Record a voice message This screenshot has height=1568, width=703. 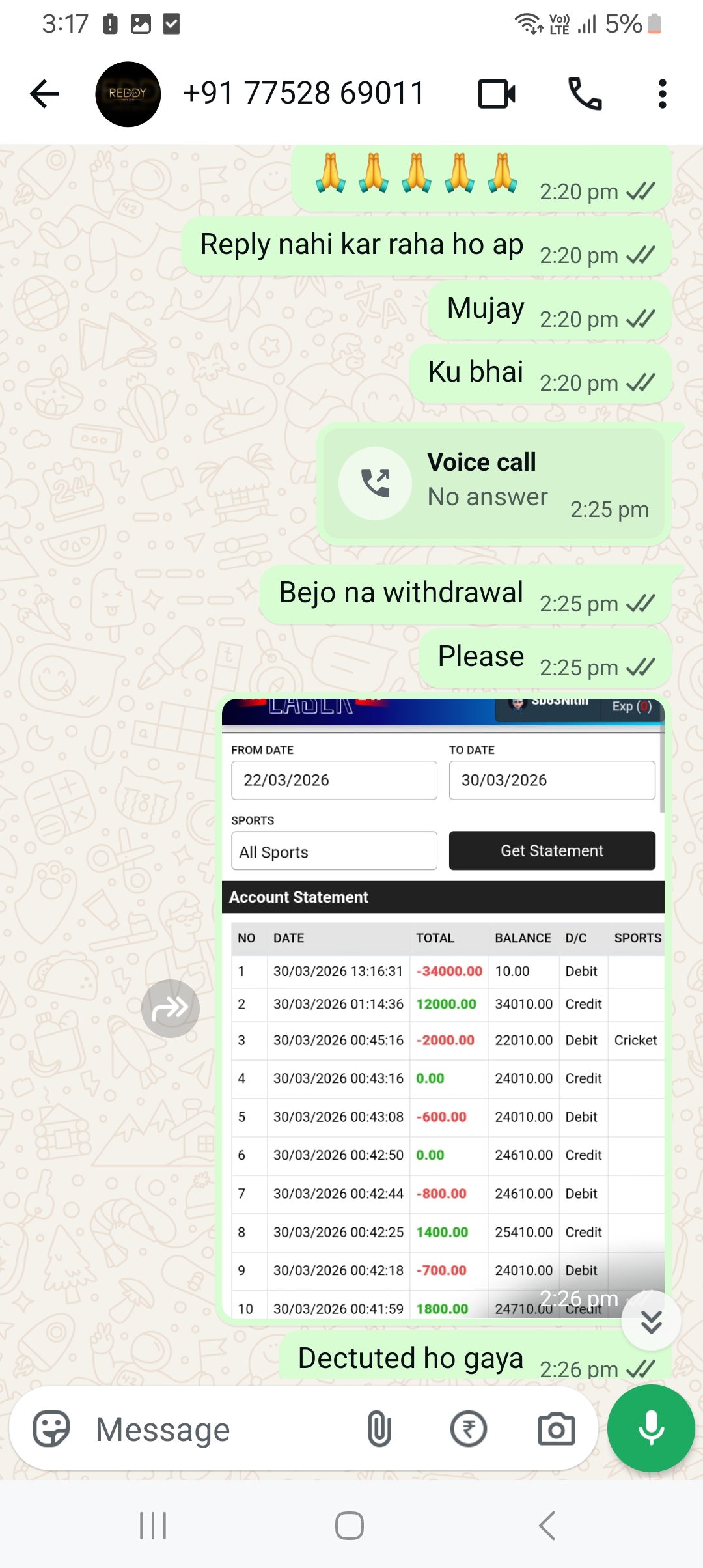[x=651, y=1429]
